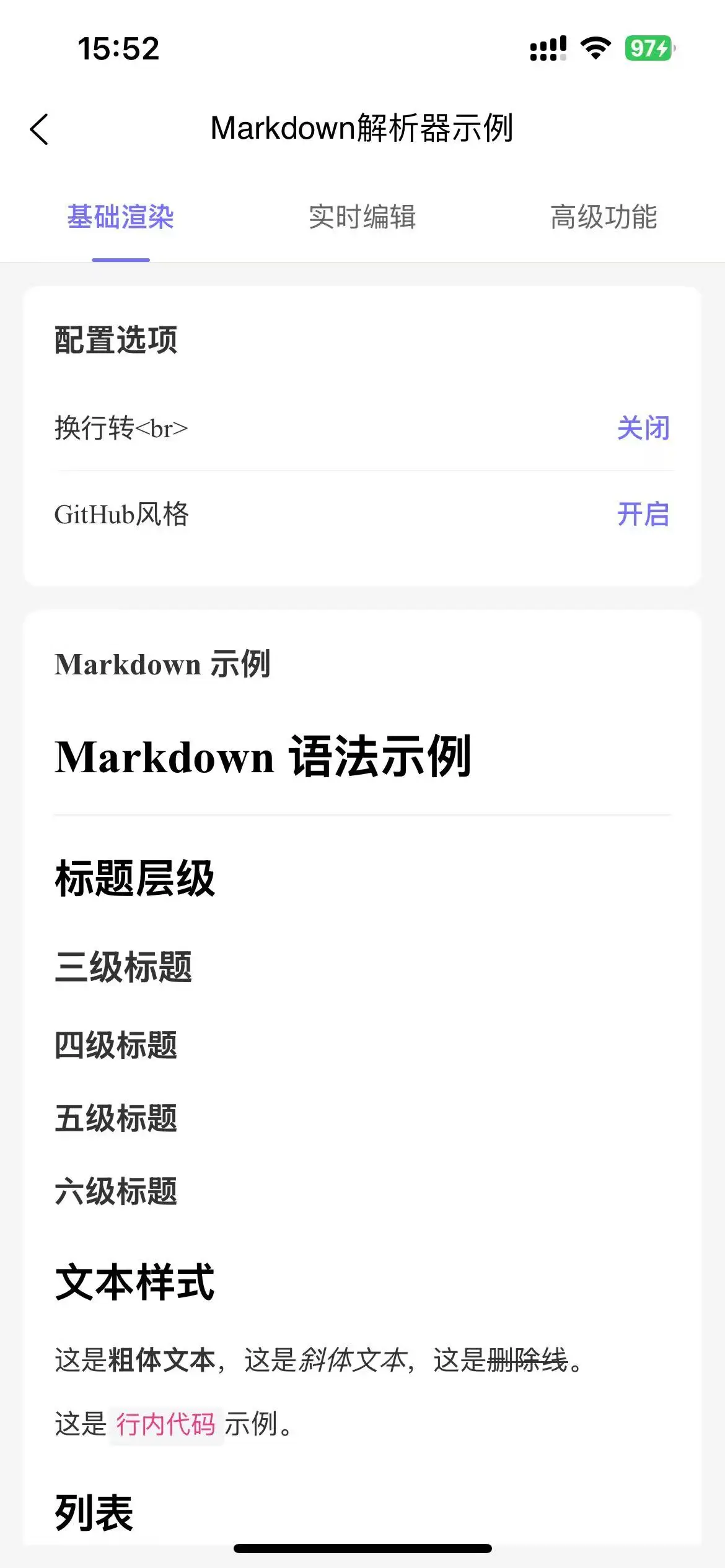
Task: Go back from Markdown解析器示例 page
Action: pyautogui.click(x=39, y=129)
